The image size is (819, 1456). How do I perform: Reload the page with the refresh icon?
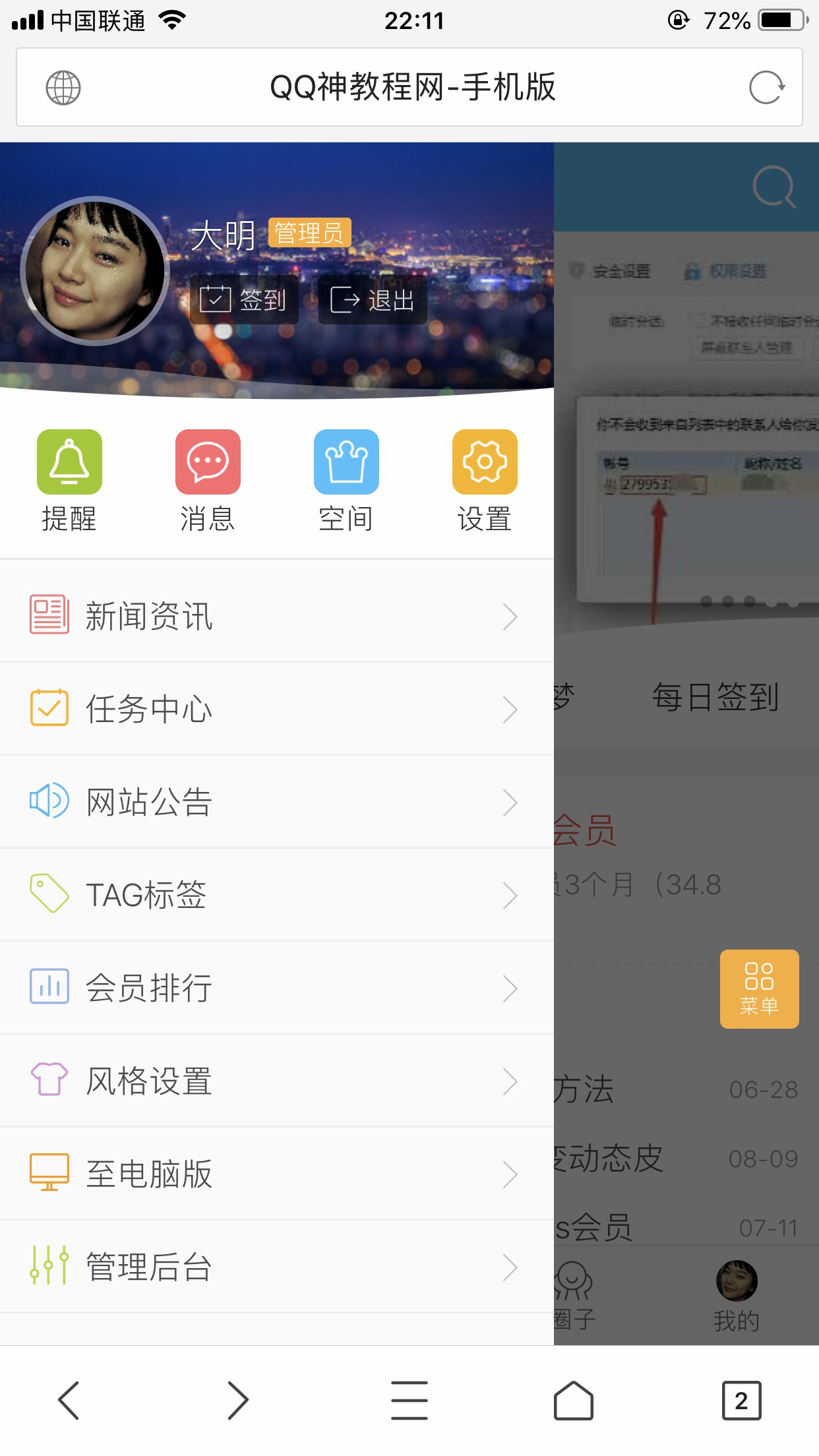pos(767,88)
